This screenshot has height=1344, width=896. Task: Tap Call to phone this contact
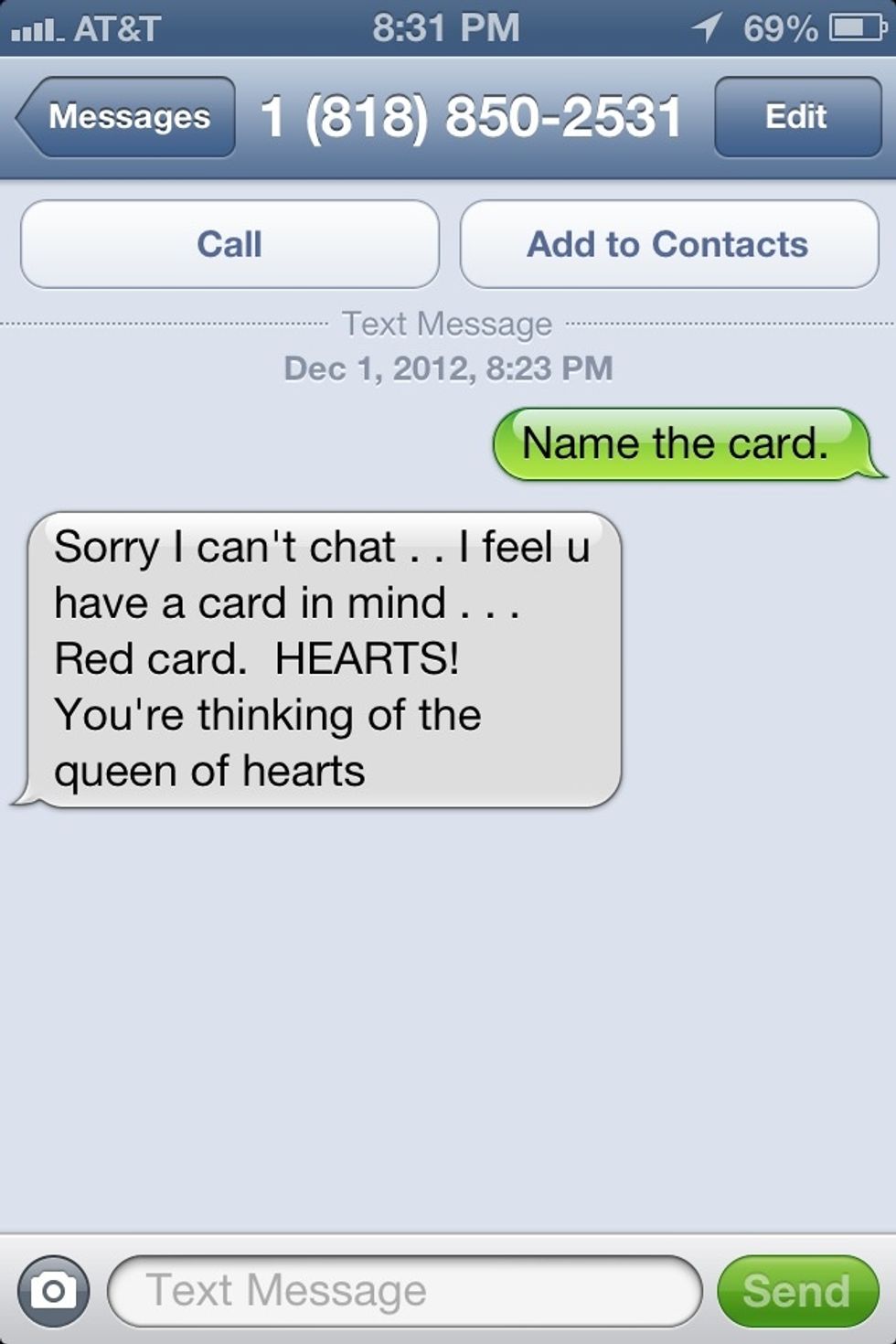coord(229,243)
